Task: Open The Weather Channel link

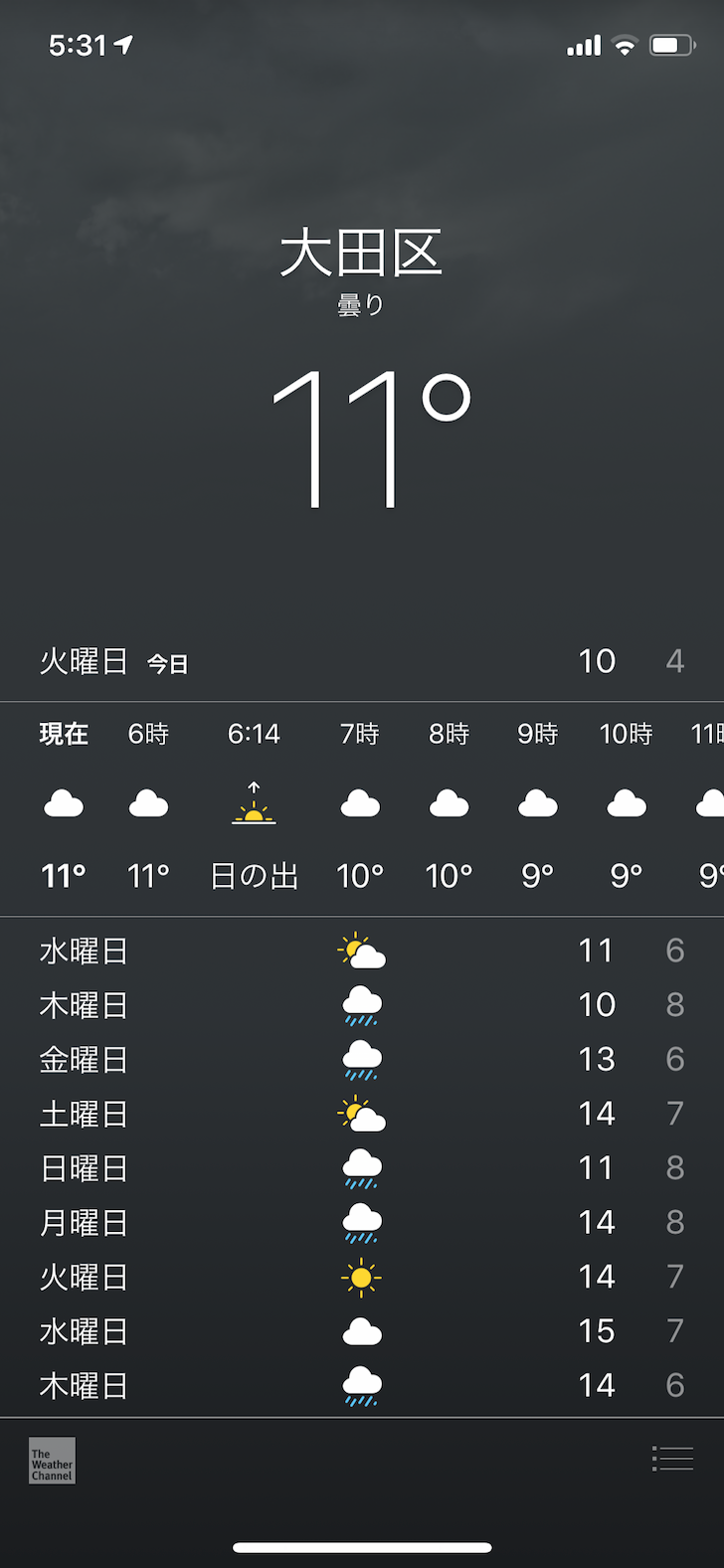Action: 52,1461
